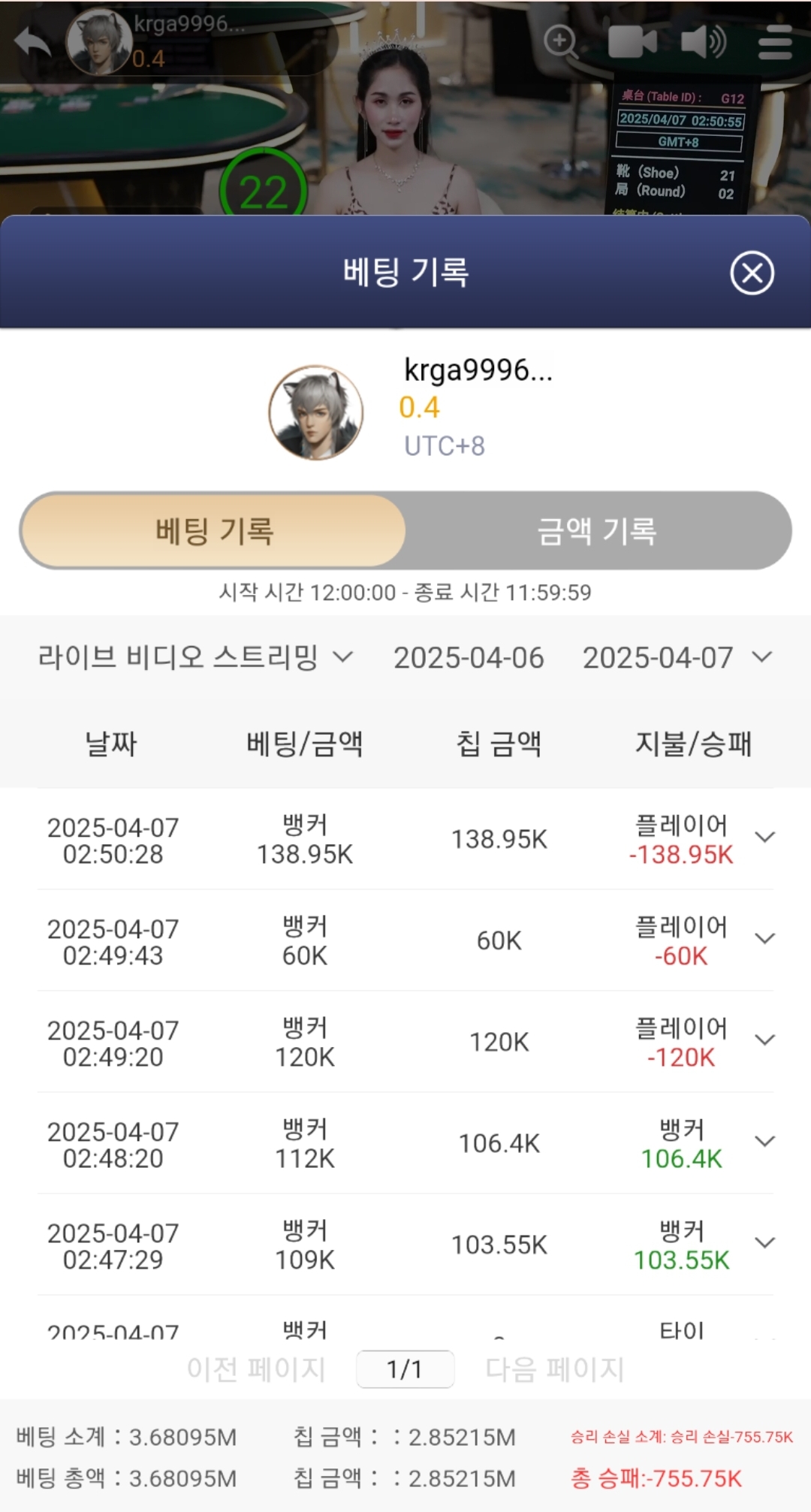The width and height of the screenshot is (811, 1512).
Task: Expand the 02:47:29 bet record
Action: 764,1243
